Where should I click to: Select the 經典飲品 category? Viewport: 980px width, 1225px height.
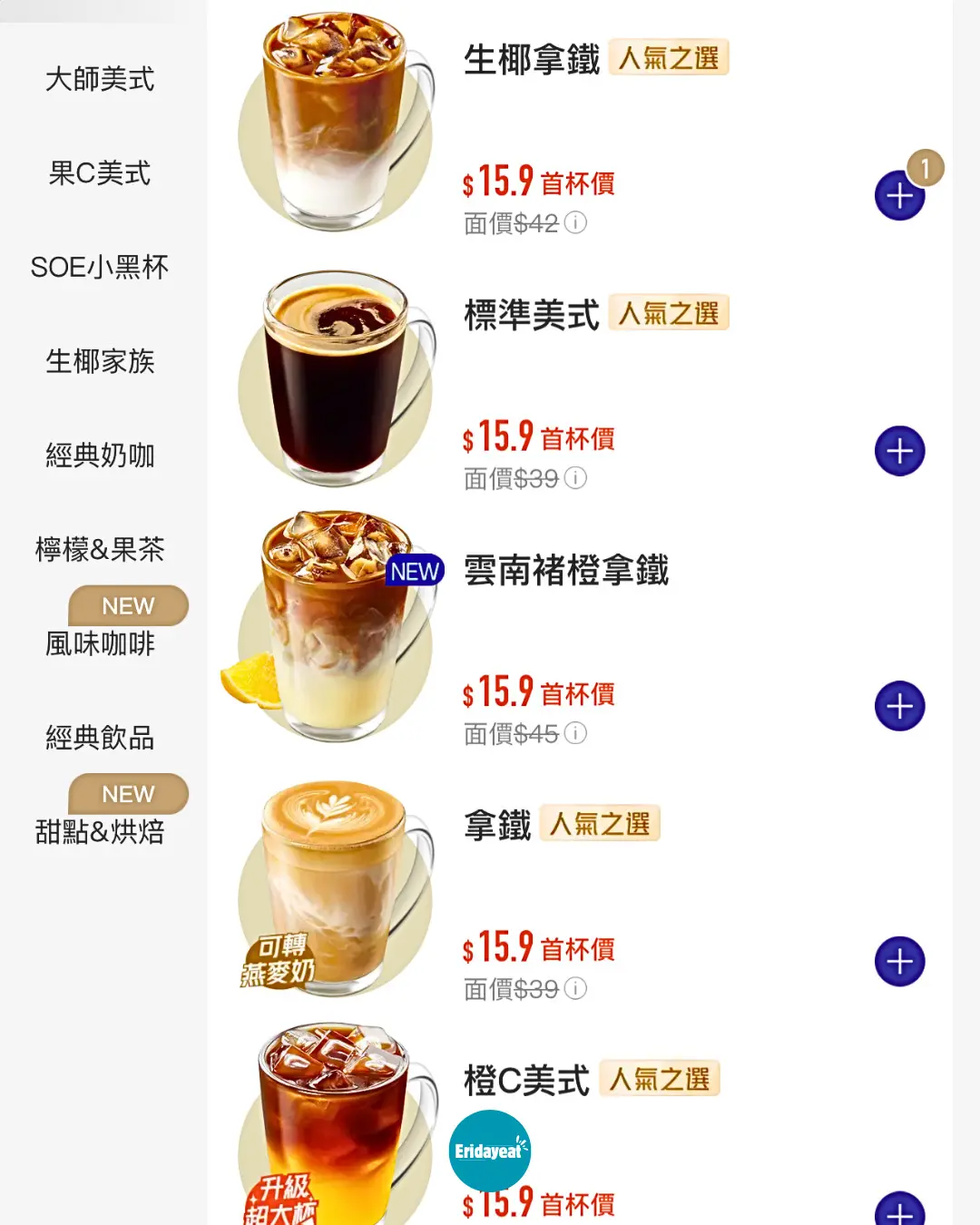(x=100, y=738)
